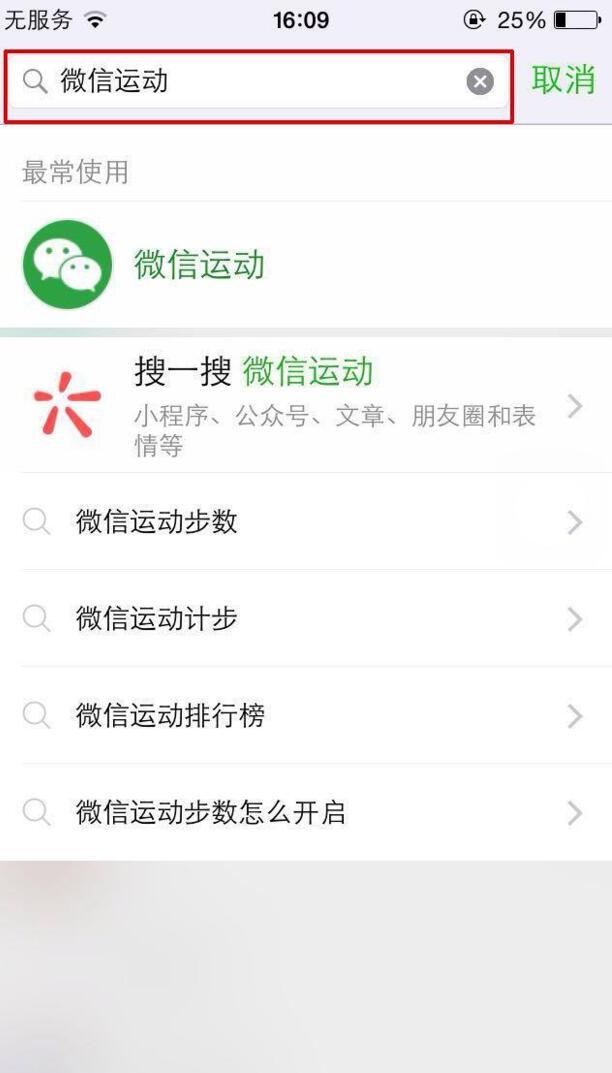Image resolution: width=612 pixels, height=1073 pixels.
Task: Cancel the search with 取消
Action: pos(562,81)
